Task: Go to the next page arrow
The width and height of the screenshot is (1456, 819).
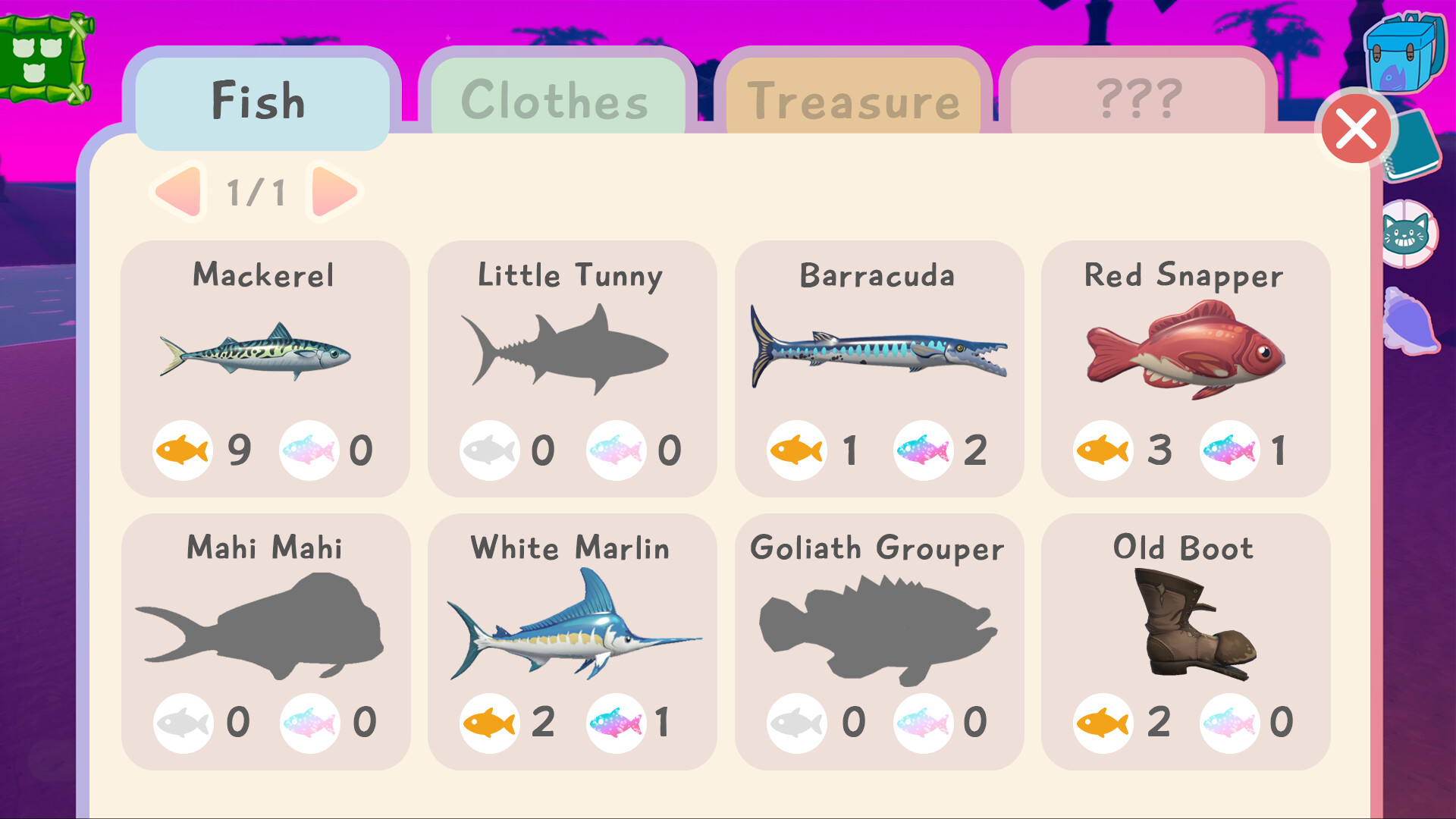Action: (334, 192)
